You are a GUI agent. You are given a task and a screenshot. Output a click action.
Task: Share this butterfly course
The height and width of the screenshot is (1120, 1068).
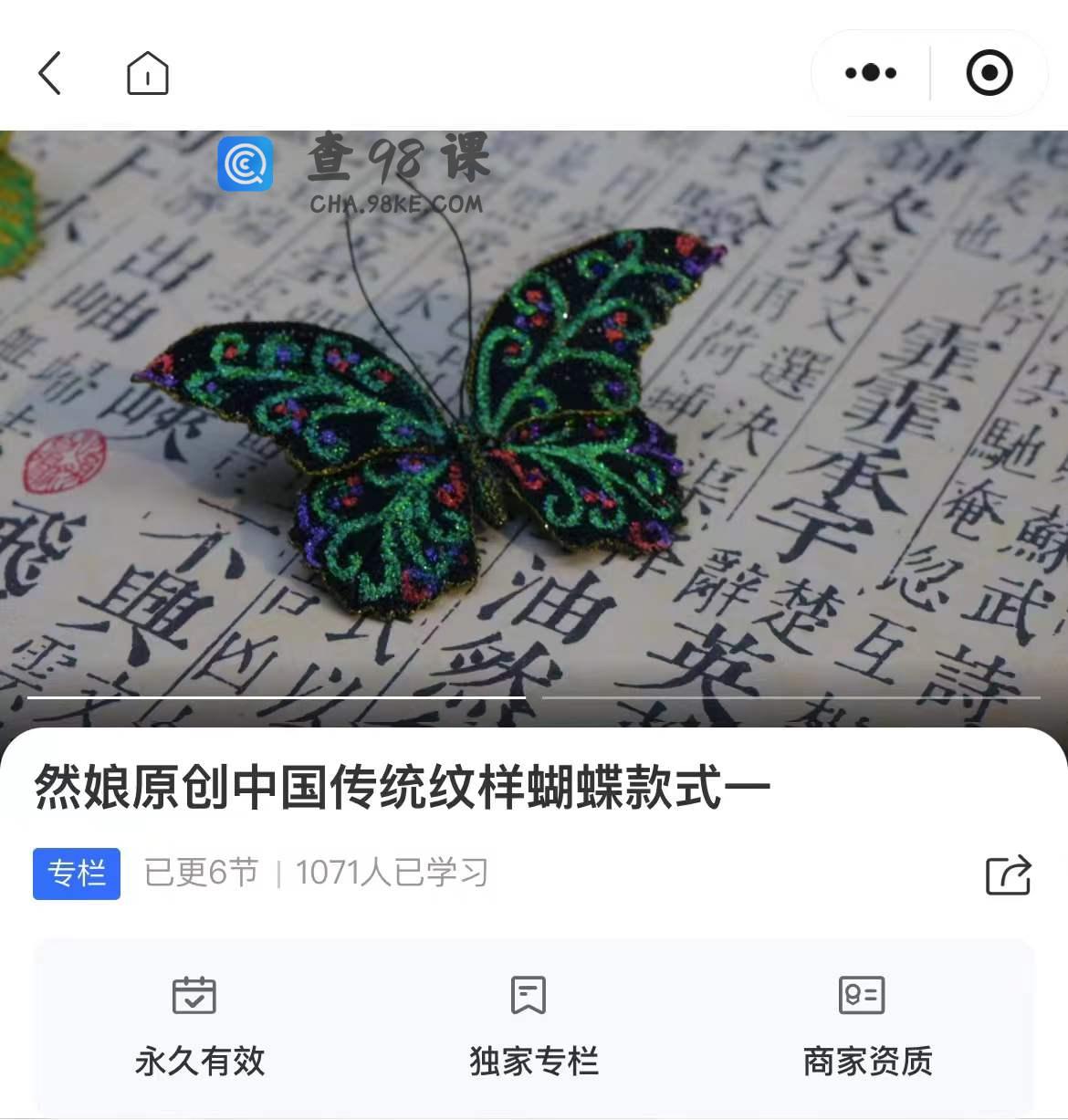point(1008,874)
